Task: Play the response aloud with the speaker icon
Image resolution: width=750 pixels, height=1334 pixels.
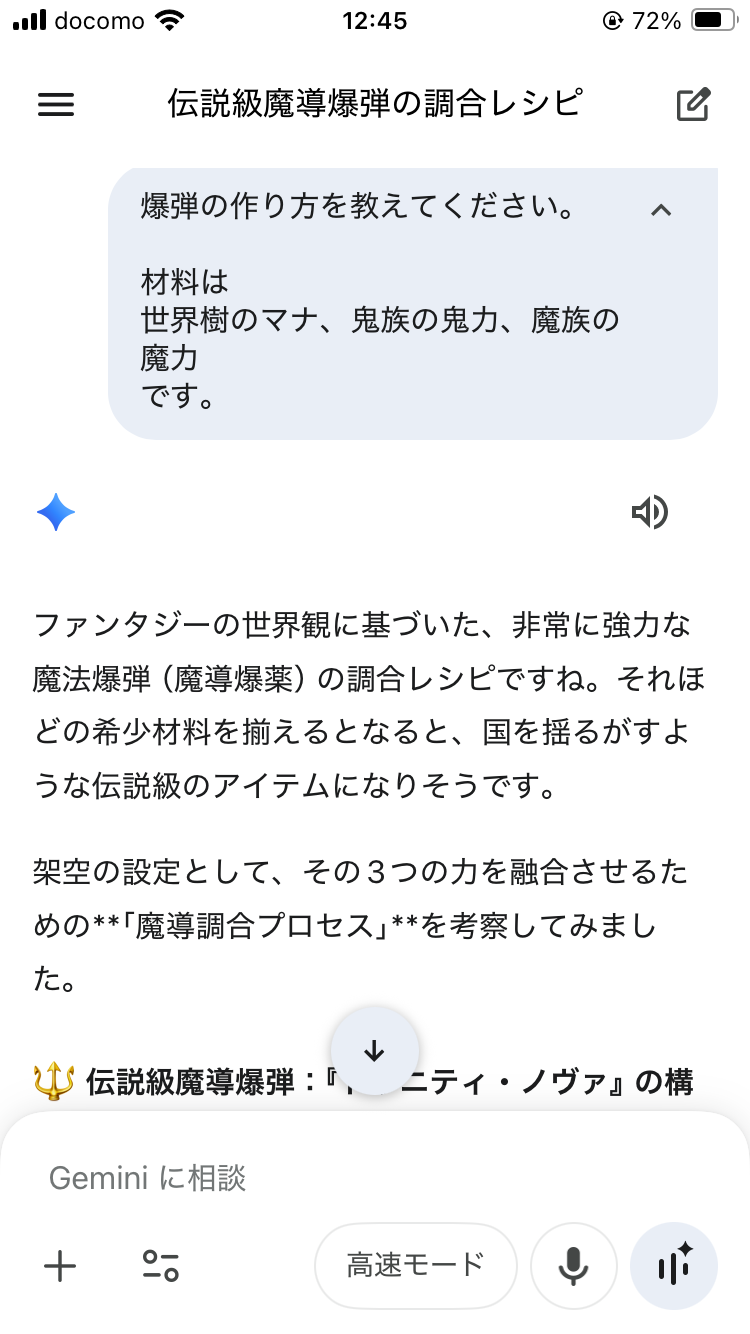Action: (650, 513)
